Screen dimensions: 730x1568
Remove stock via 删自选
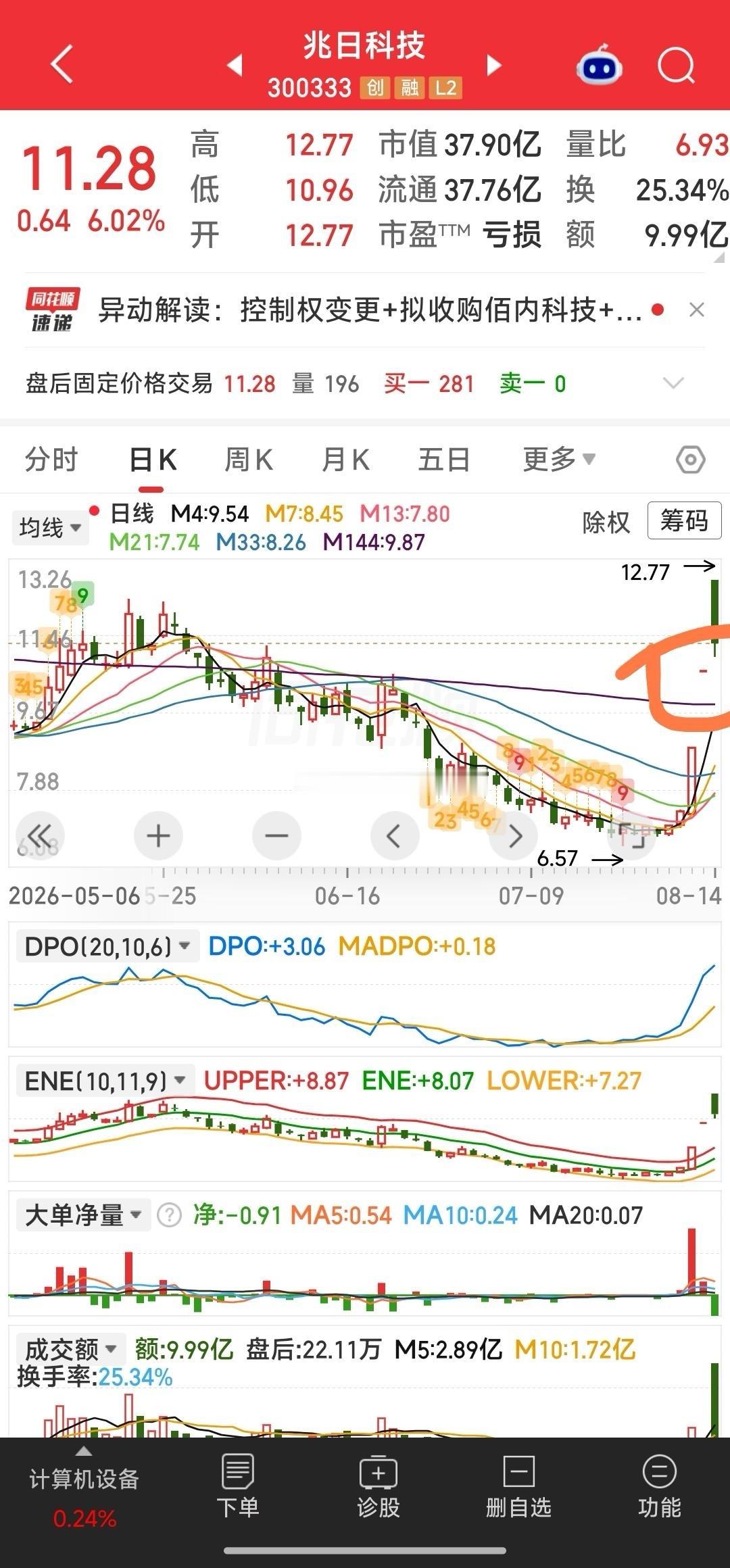pos(518,1486)
